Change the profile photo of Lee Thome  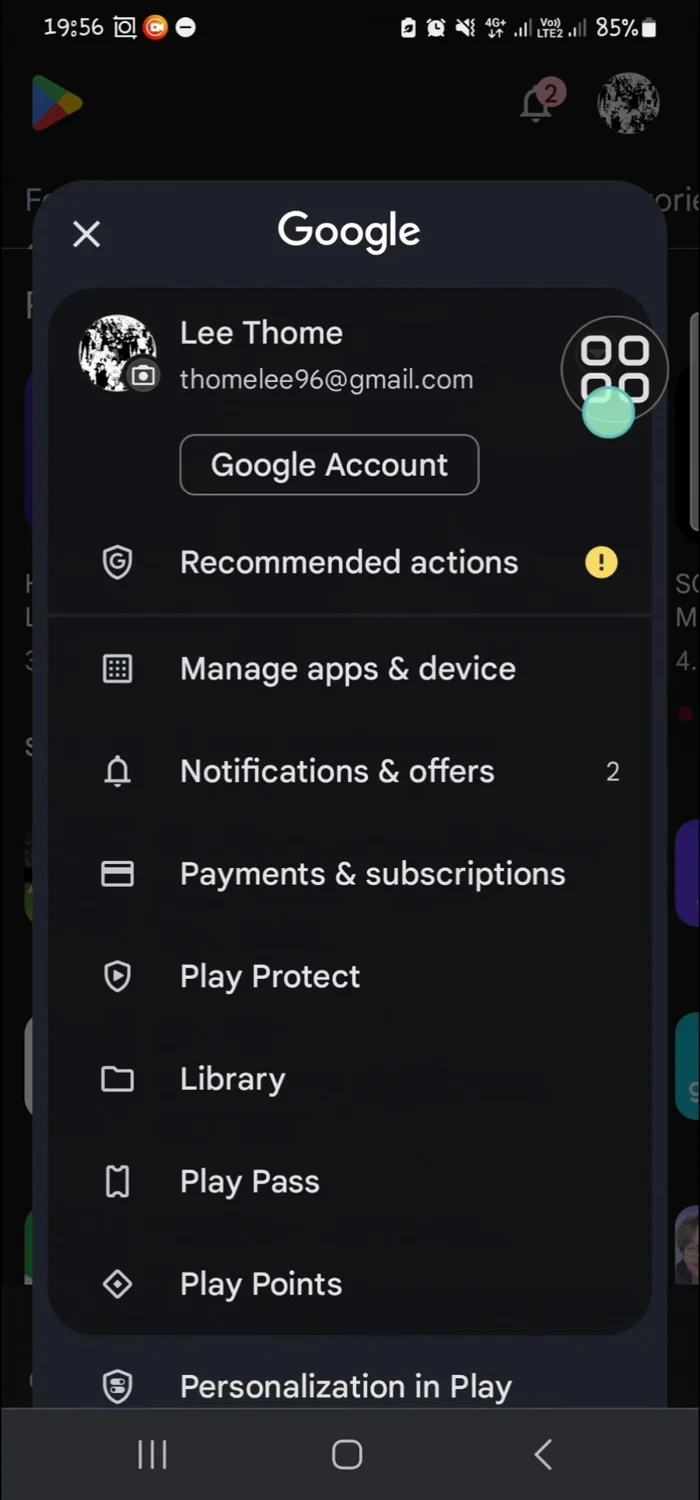coord(143,376)
